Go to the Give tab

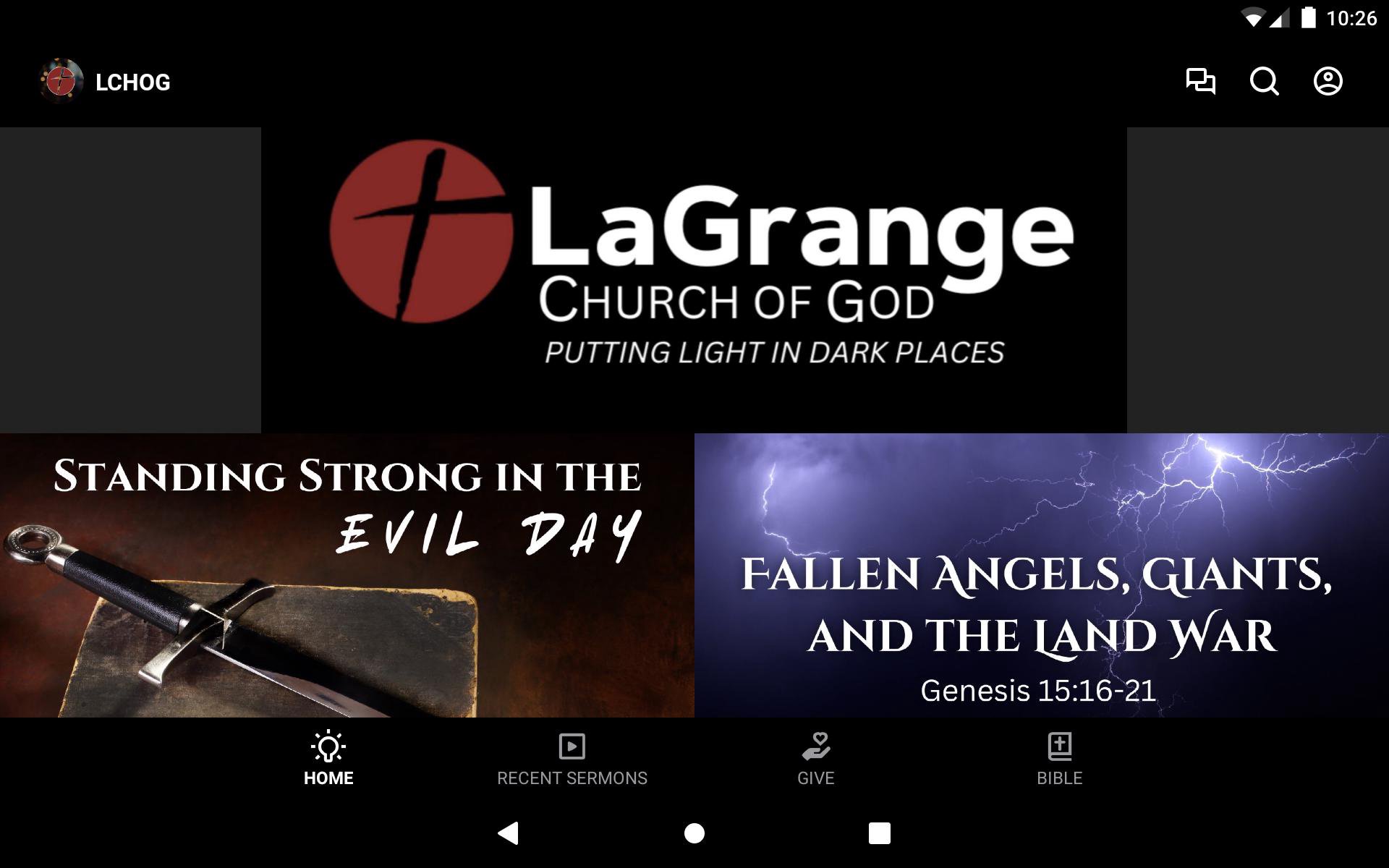point(815,759)
